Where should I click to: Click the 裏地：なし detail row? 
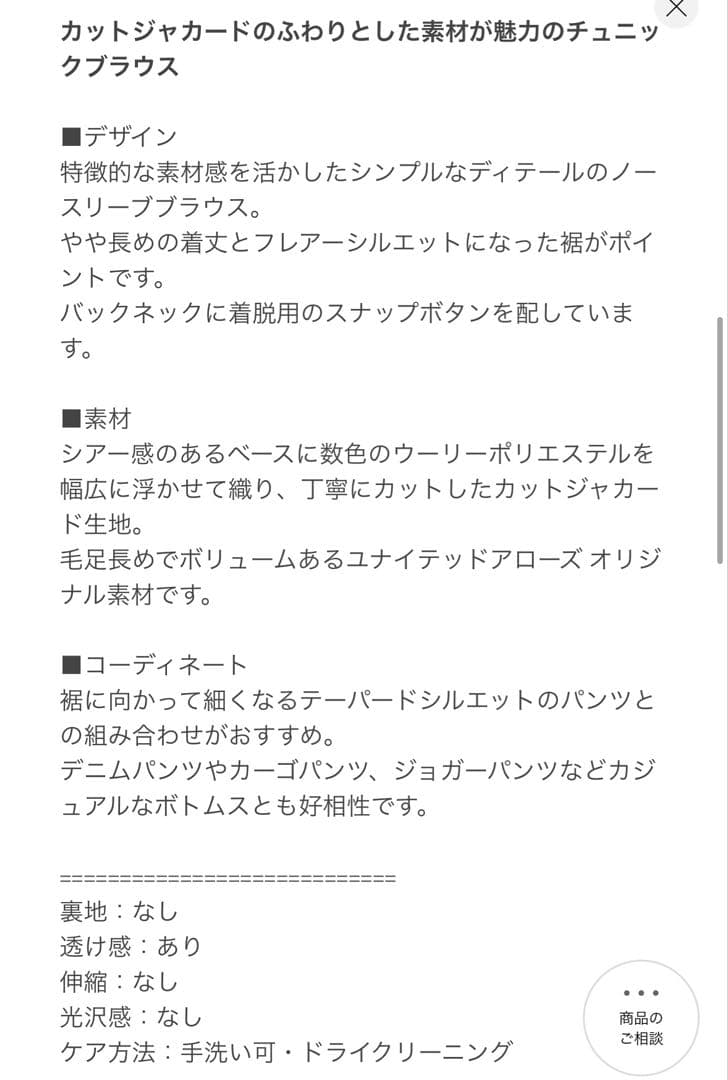coord(118,911)
